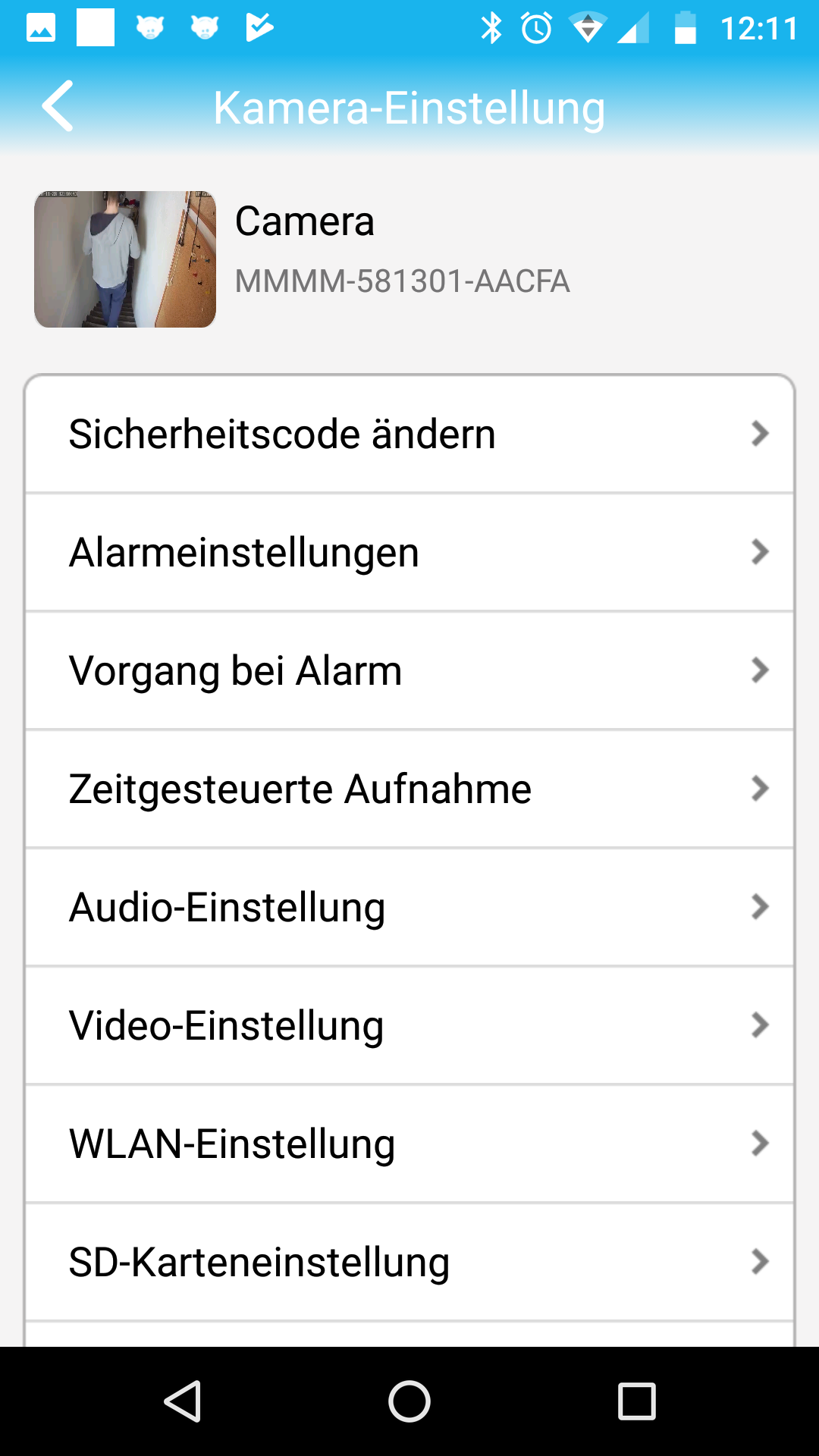Open Audio-Einstellung
The image size is (819, 1456).
coord(409,907)
